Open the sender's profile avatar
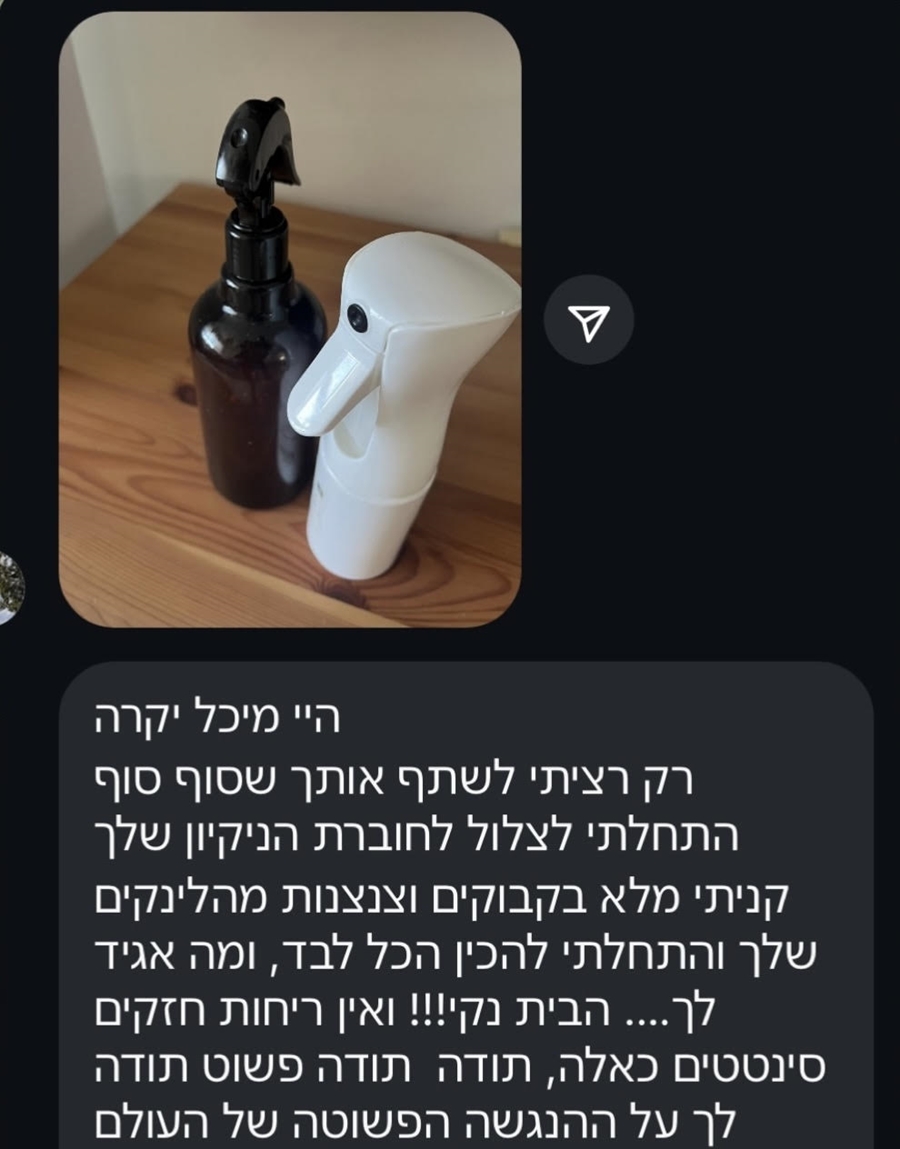Screen dimensions: 900x1149 10,588
